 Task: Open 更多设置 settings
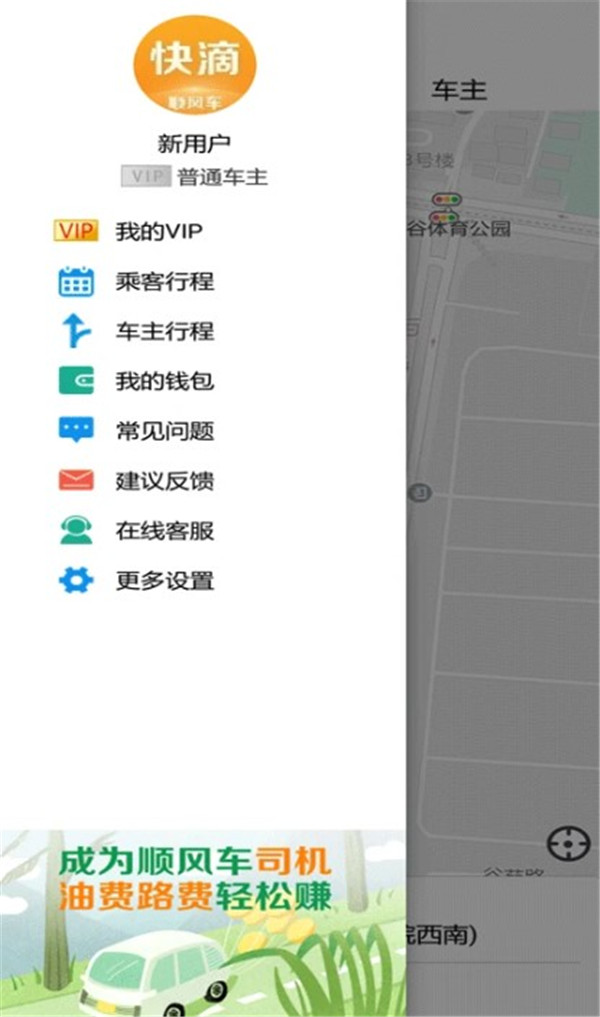point(163,581)
